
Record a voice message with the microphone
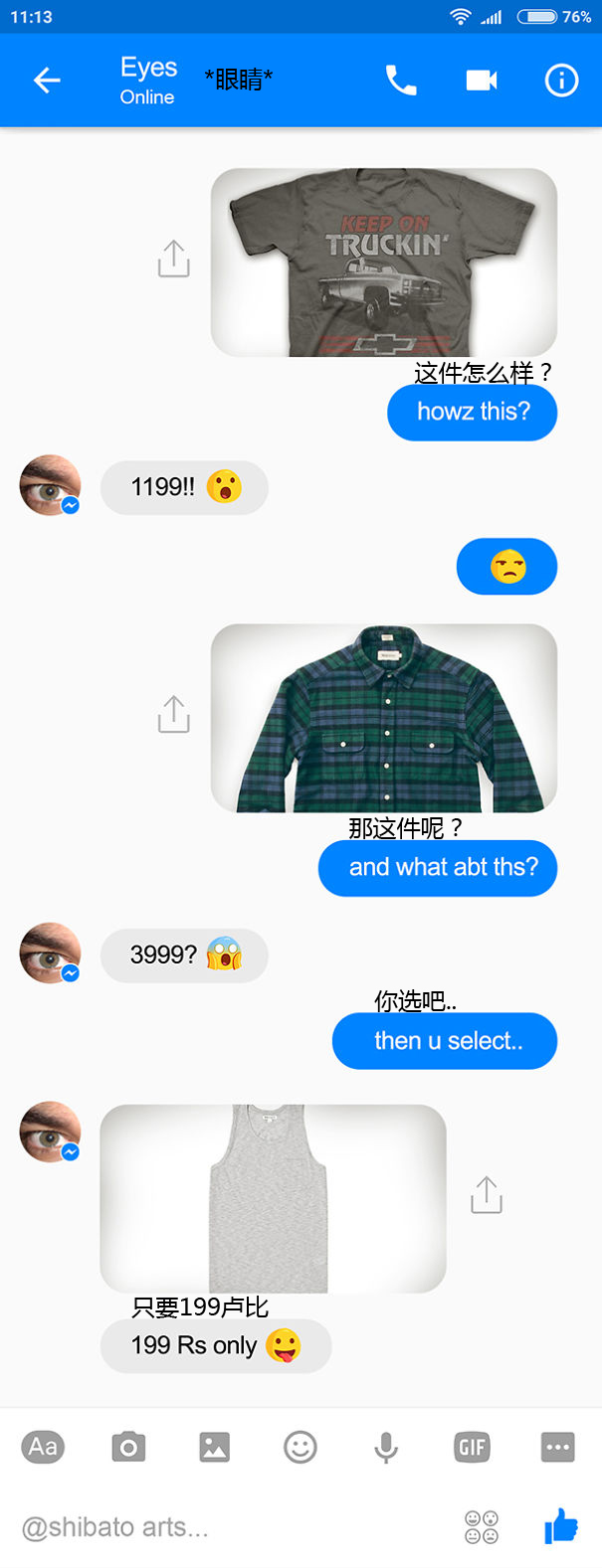[x=386, y=1447]
